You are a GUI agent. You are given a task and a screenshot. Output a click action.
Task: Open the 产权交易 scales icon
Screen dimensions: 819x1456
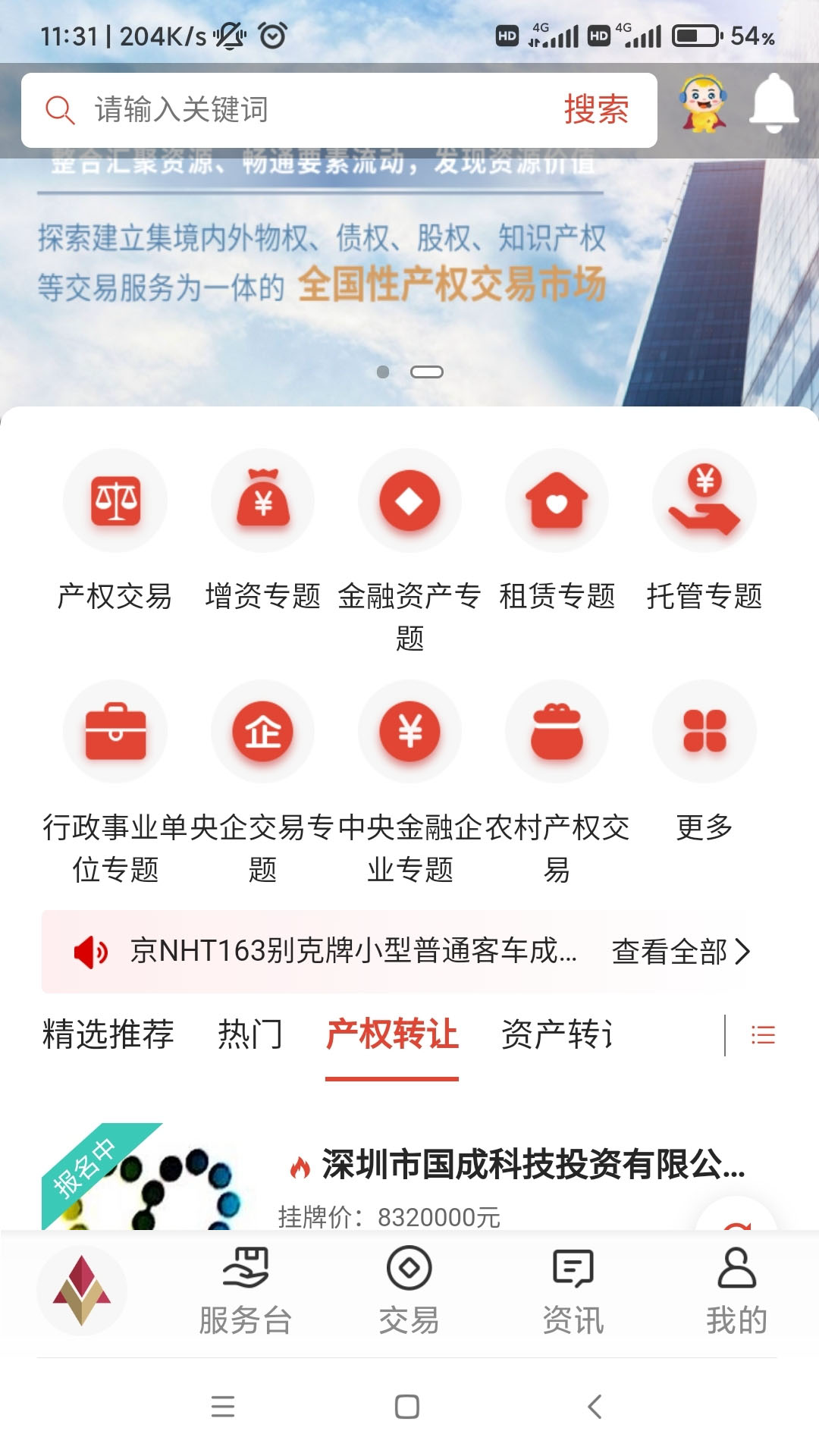[x=115, y=500]
